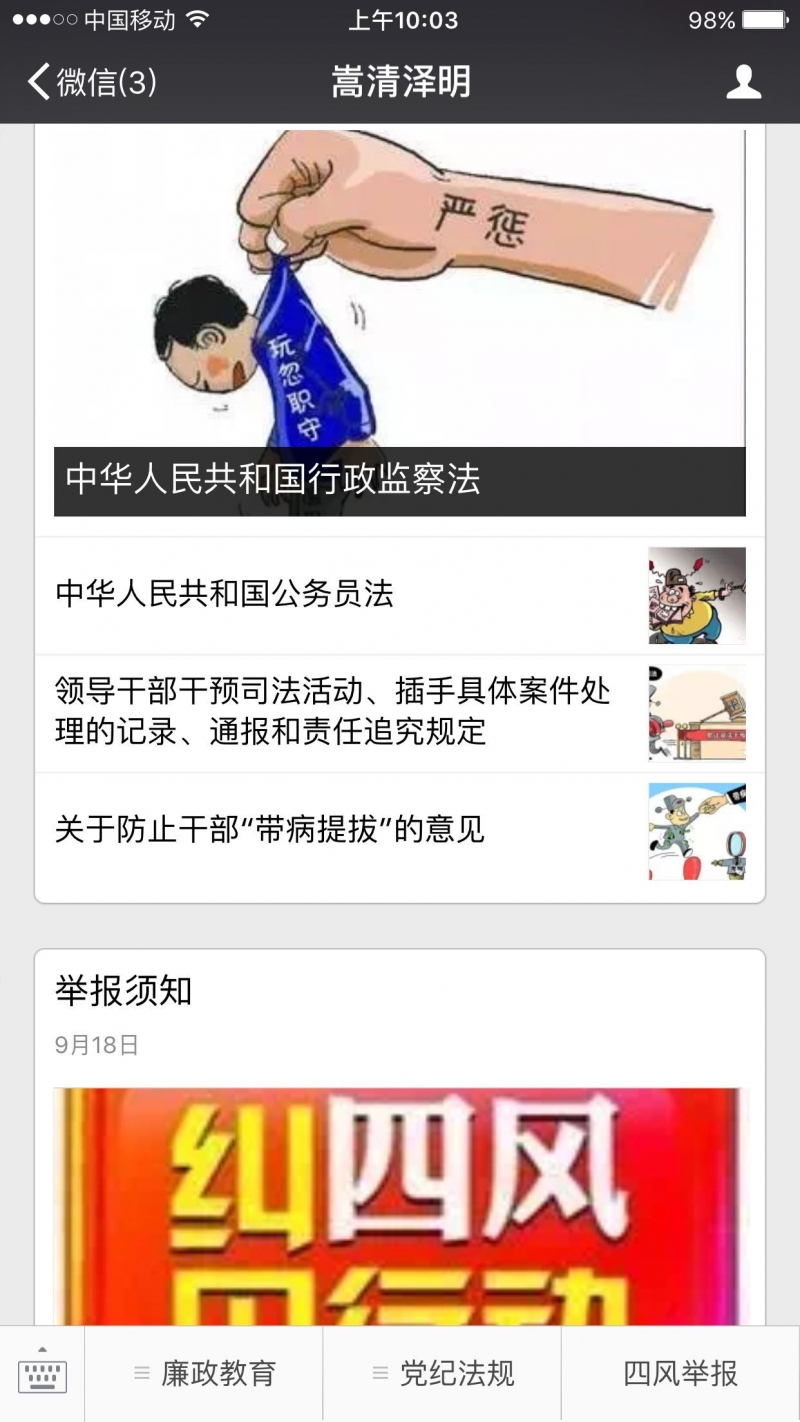Switch to keyboard input mode
The image size is (800, 1422).
click(x=42, y=1374)
